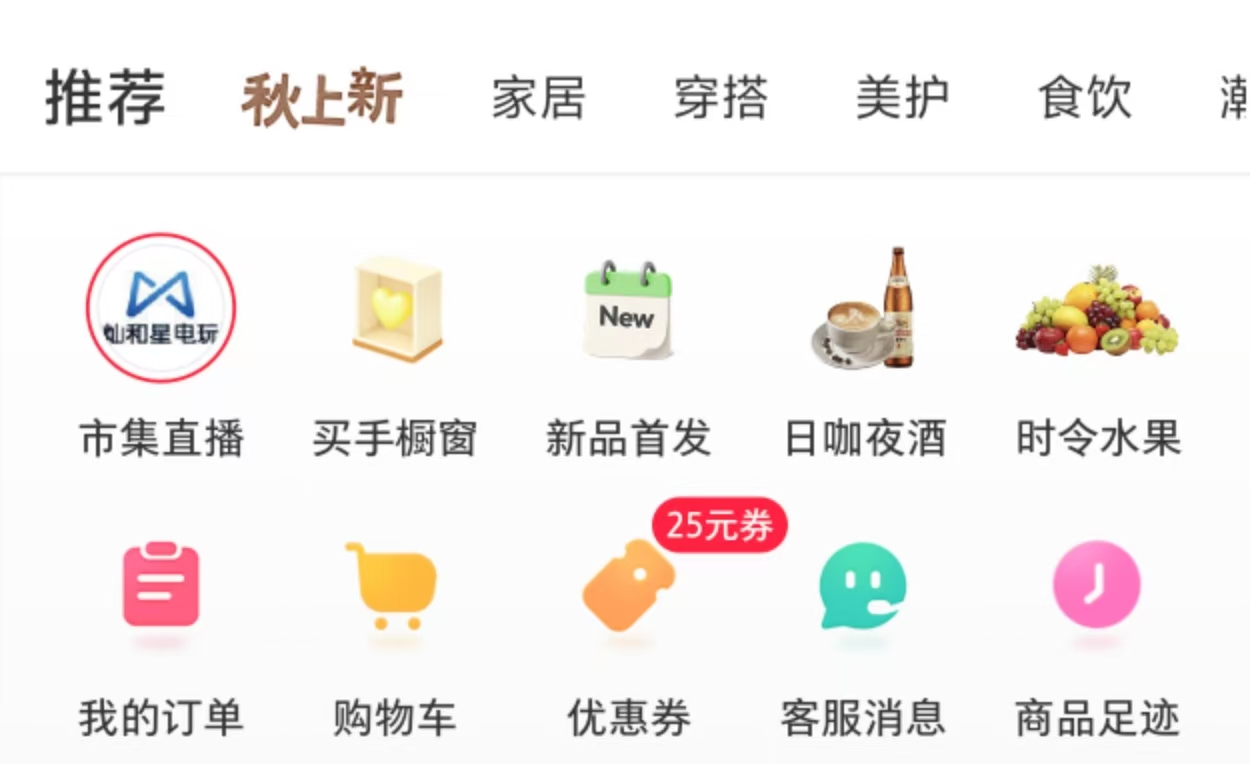The image size is (1250, 764).
Task: Open 日咖夜酒 section
Action: point(864,310)
